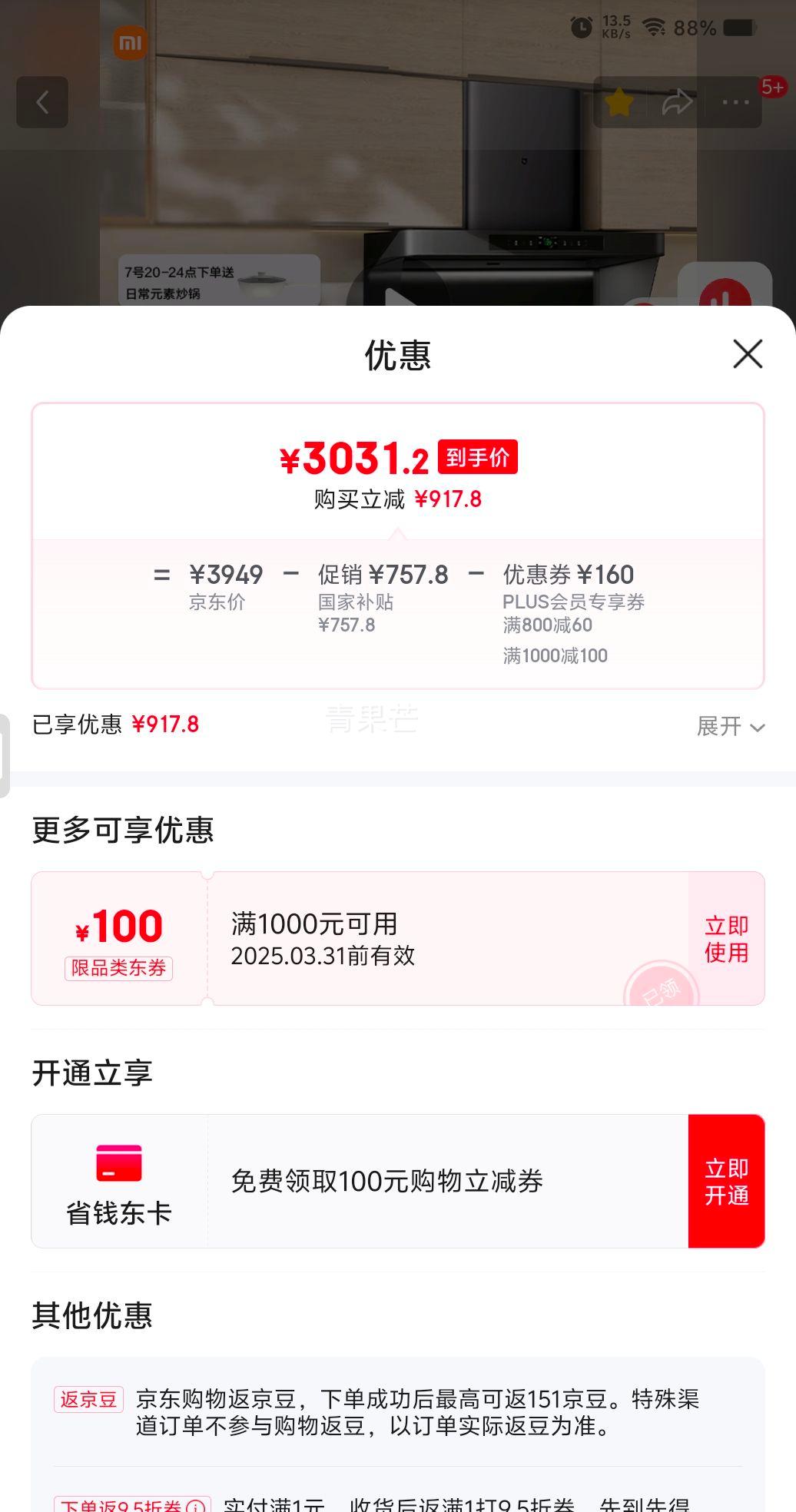Tap the alarm clock status bar icon
The width and height of the screenshot is (796, 1512).
(x=582, y=25)
